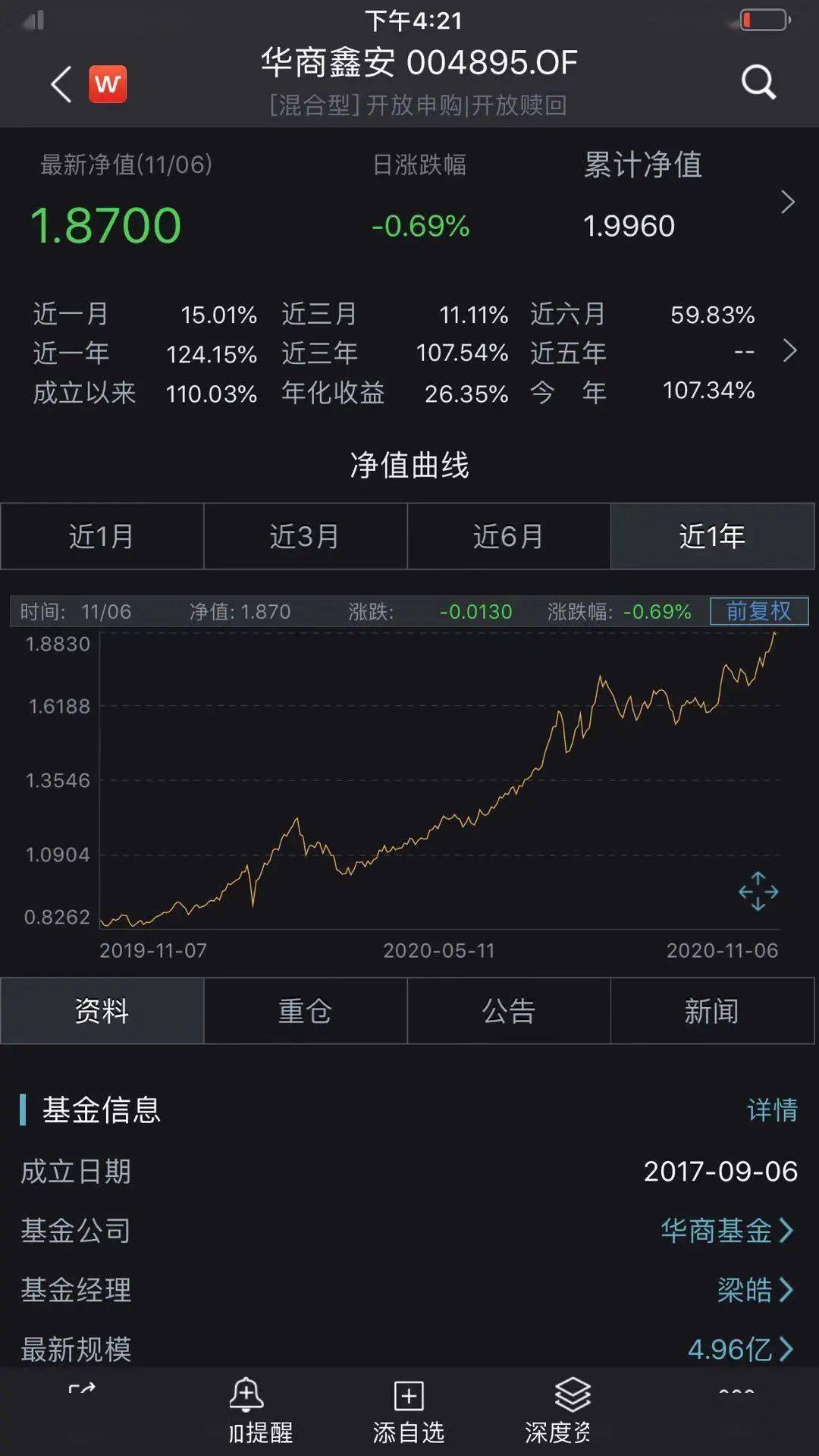
Task: Select 2020-05-11 on chart axis
Action: tap(441, 949)
